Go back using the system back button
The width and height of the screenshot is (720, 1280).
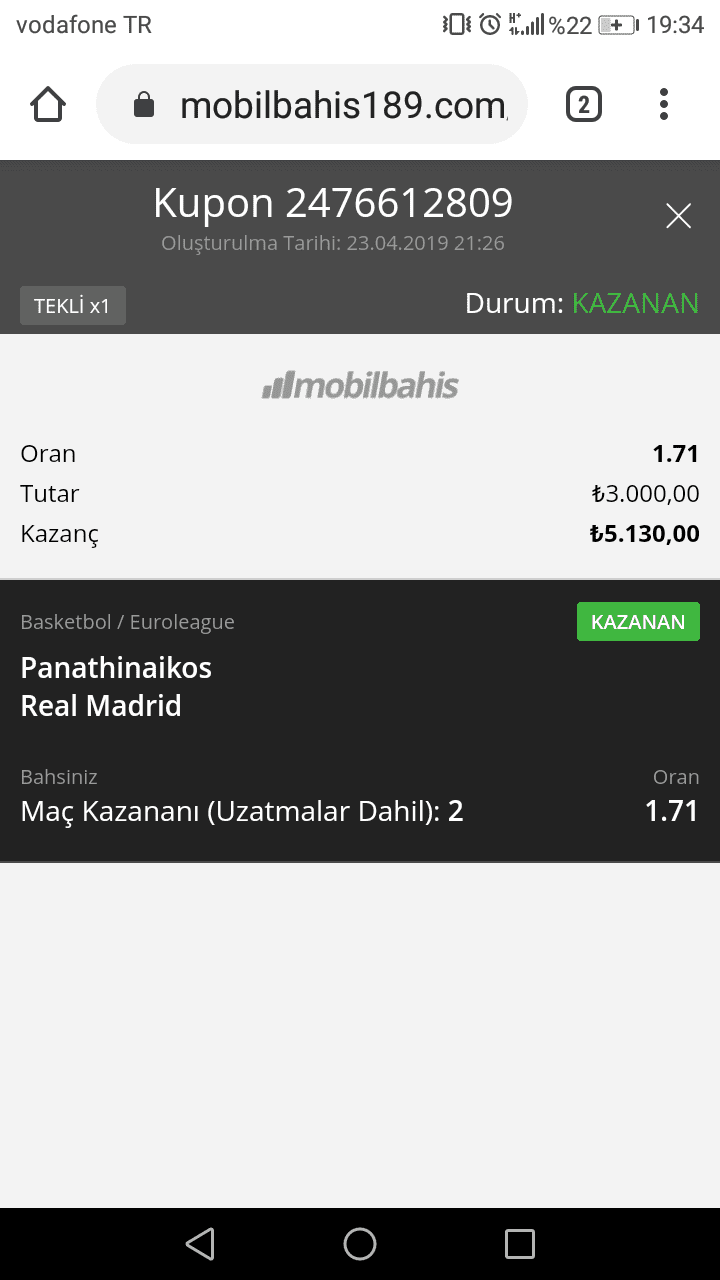click(x=200, y=1243)
